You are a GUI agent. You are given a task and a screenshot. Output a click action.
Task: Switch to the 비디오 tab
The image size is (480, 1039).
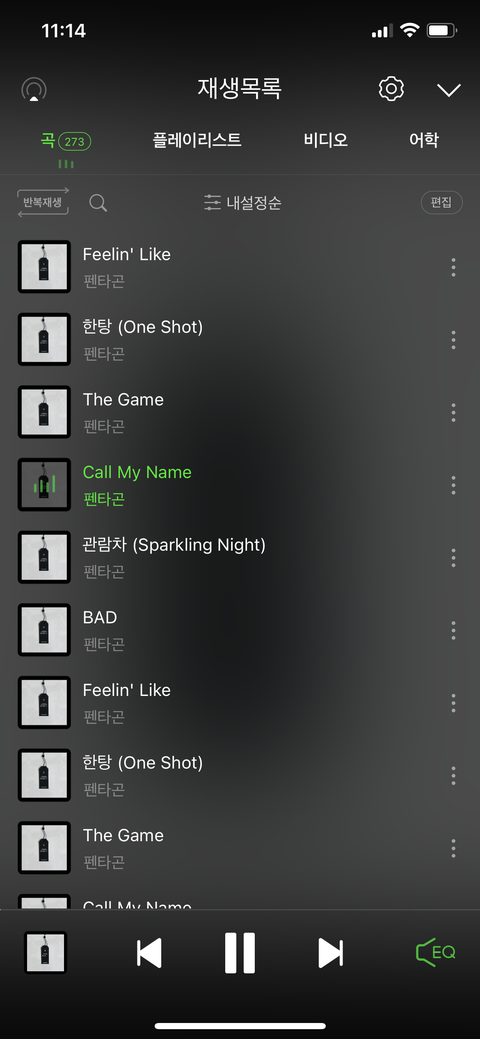[326, 140]
